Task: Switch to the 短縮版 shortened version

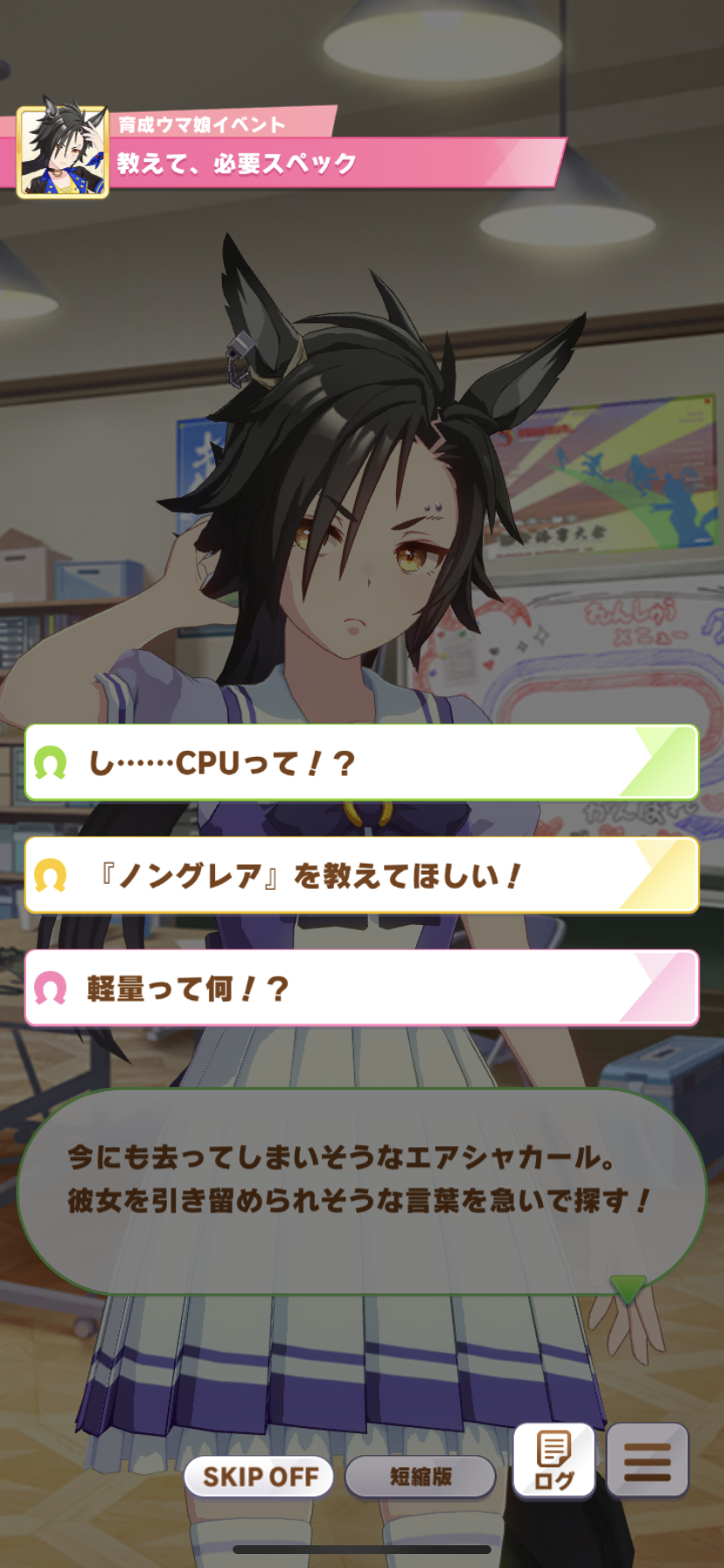Action: 421,1477
